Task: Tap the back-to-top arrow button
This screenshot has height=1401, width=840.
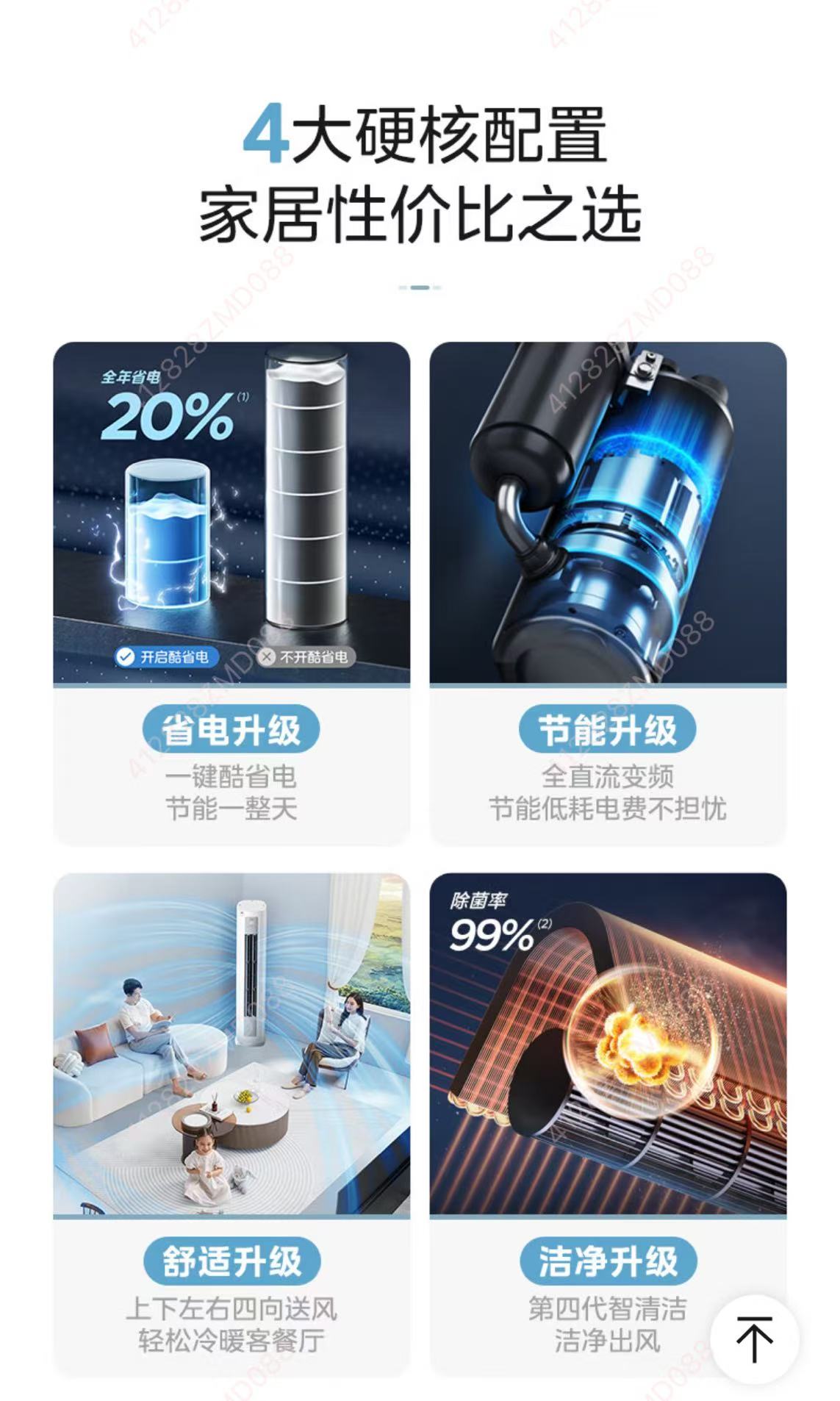Action: tap(755, 1339)
